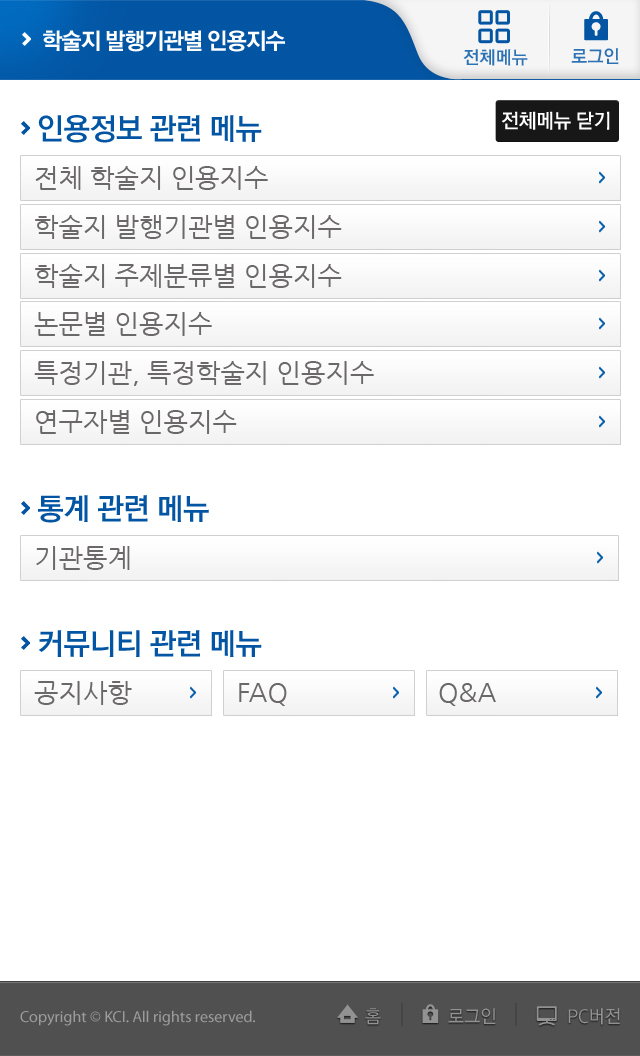Open the 전체메뉴 grid icon in header
640x1056 pixels.
point(494,38)
